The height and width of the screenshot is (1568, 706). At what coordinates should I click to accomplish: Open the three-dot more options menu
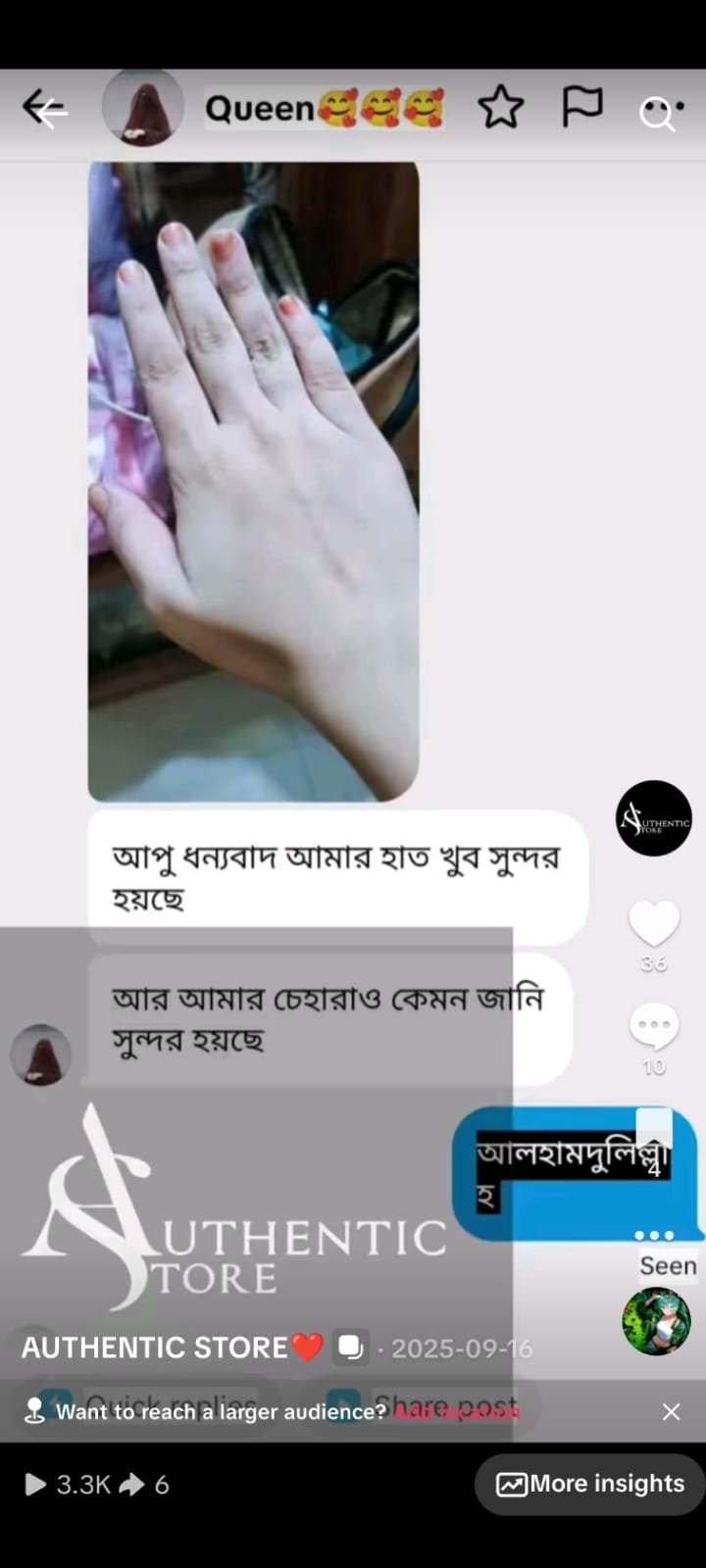(x=654, y=1235)
